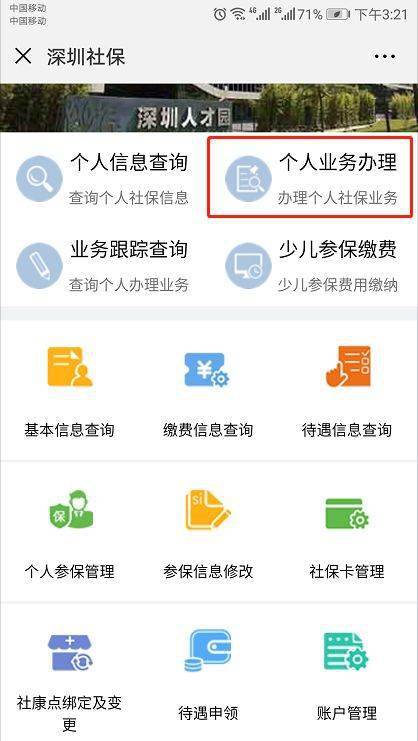
Task: Open 个人参保管理
Action: pyautogui.click(x=69, y=534)
